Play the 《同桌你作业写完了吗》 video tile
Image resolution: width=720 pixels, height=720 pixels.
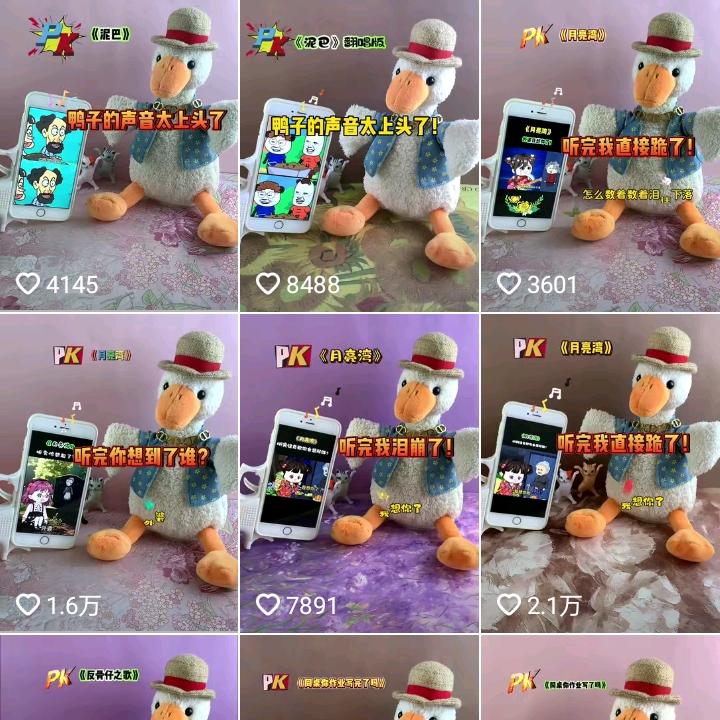[x=359, y=680]
